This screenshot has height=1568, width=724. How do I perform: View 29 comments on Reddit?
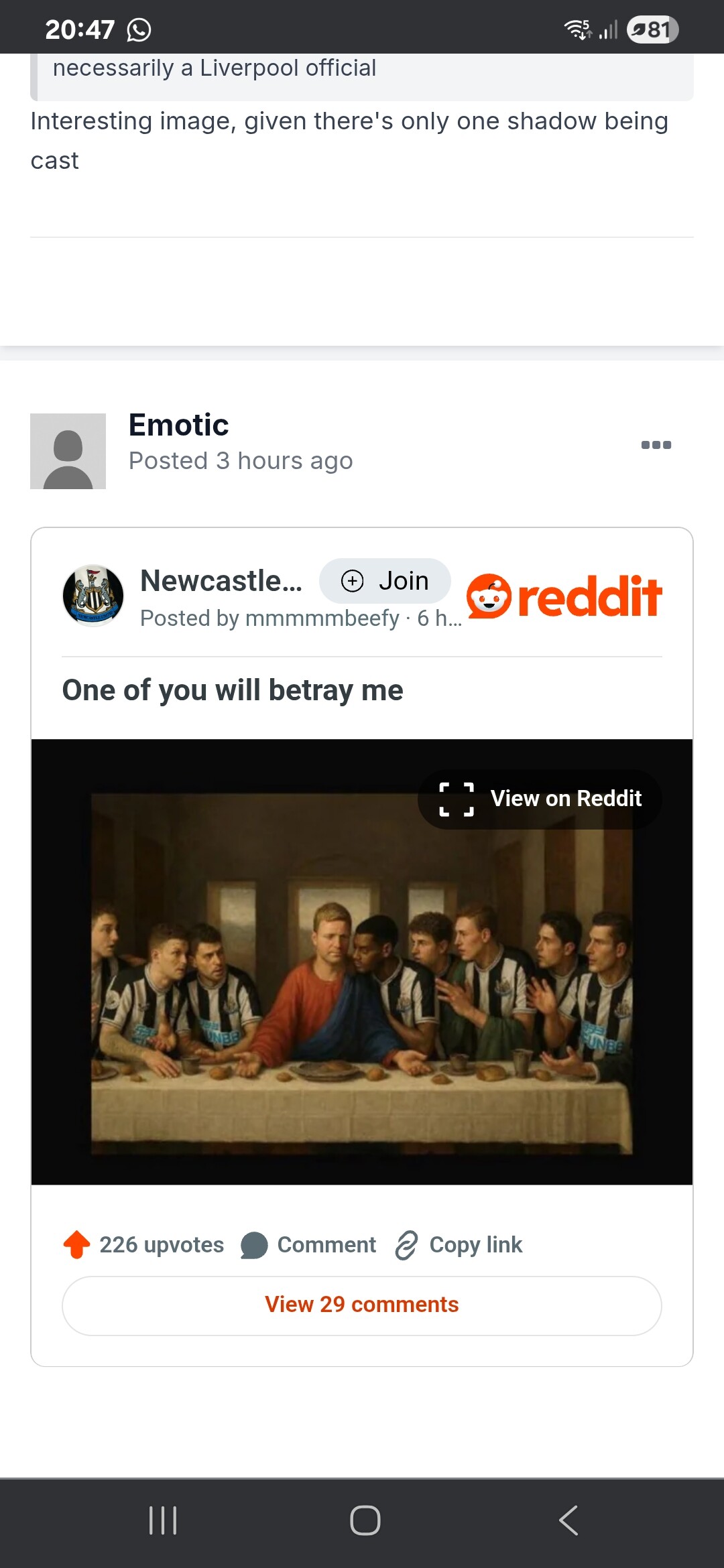[x=362, y=1305]
